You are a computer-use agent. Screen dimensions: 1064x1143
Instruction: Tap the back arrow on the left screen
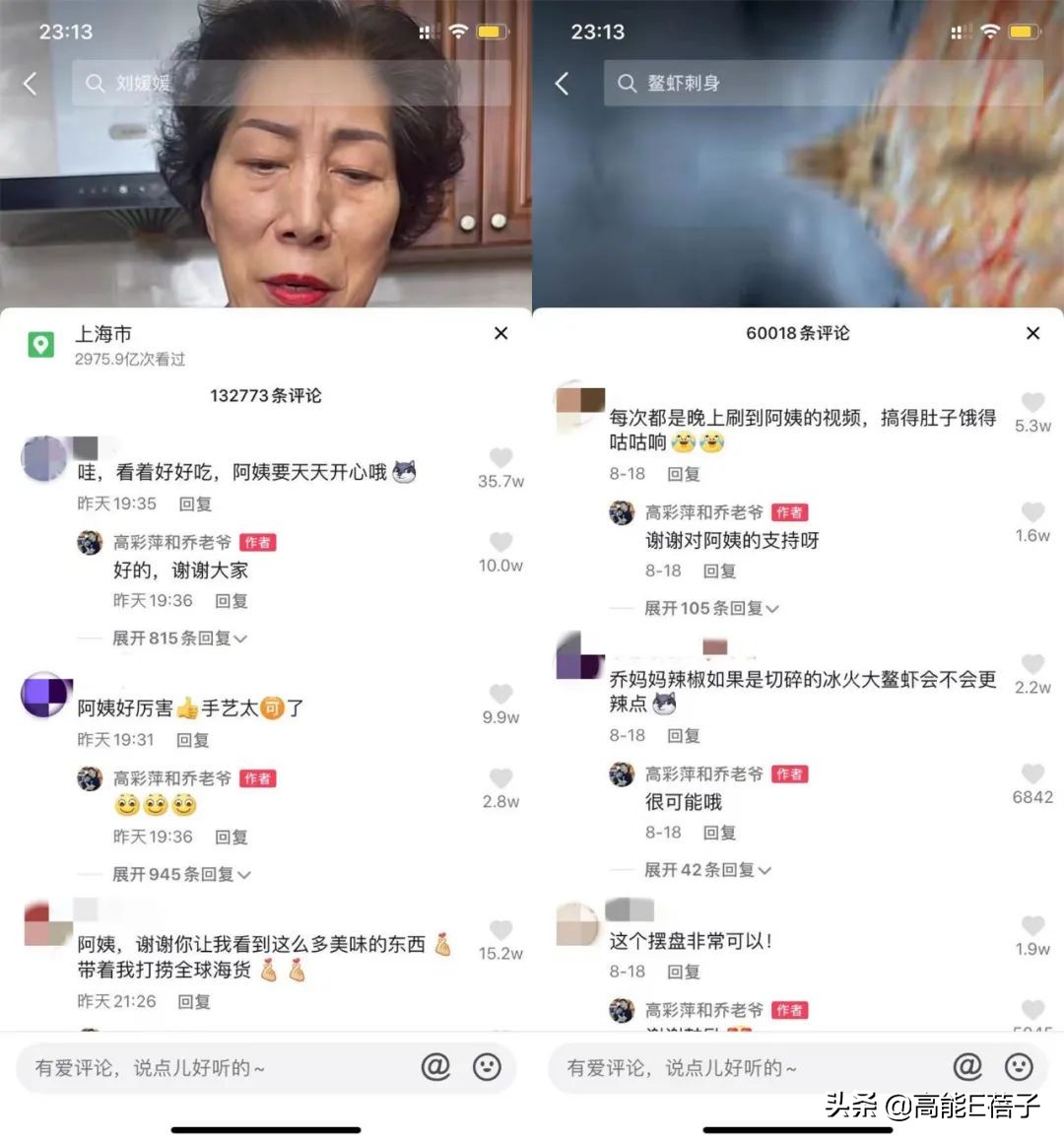[x=30, y=84]
